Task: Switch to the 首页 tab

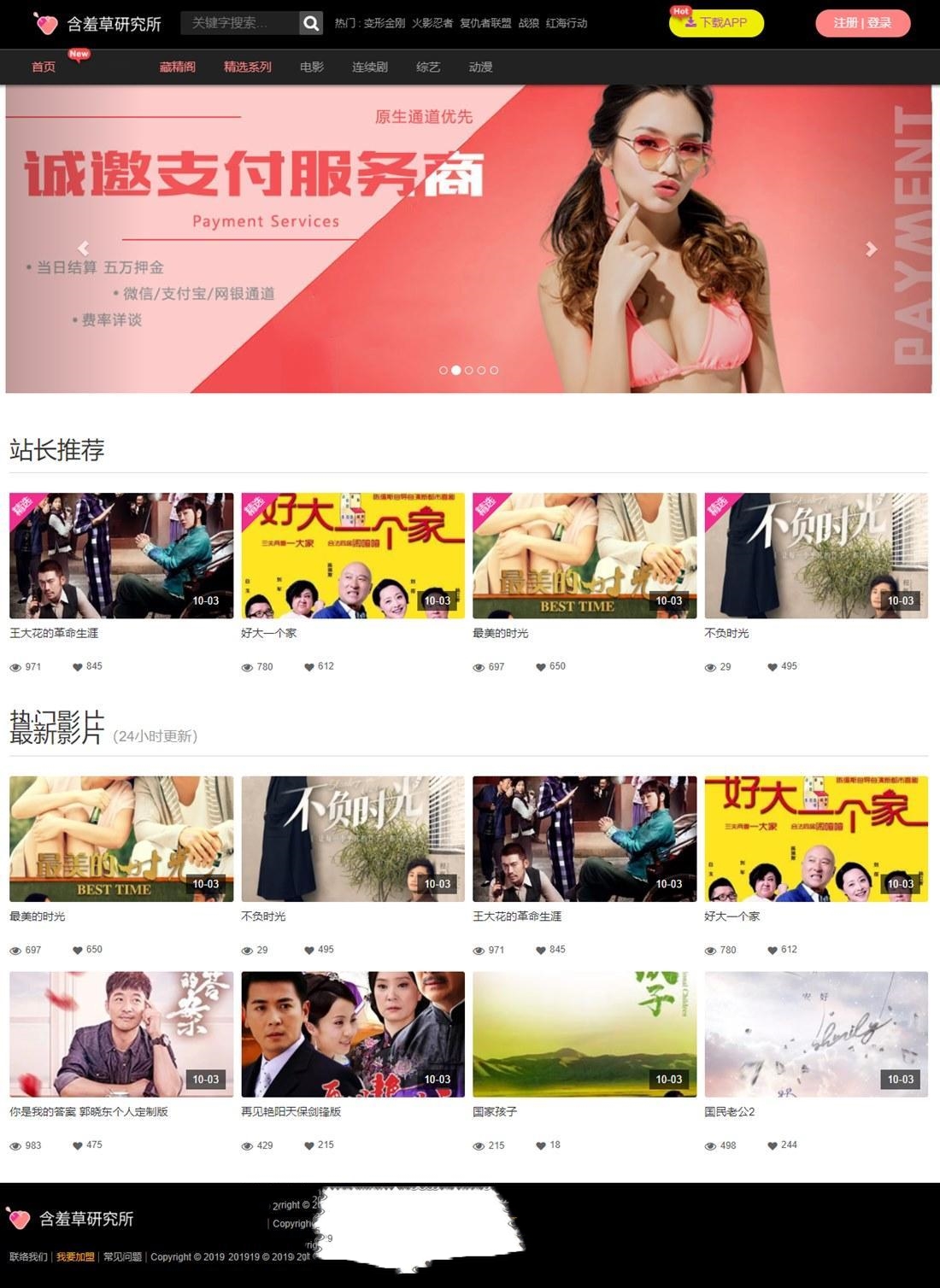Action: pos(44,67)
